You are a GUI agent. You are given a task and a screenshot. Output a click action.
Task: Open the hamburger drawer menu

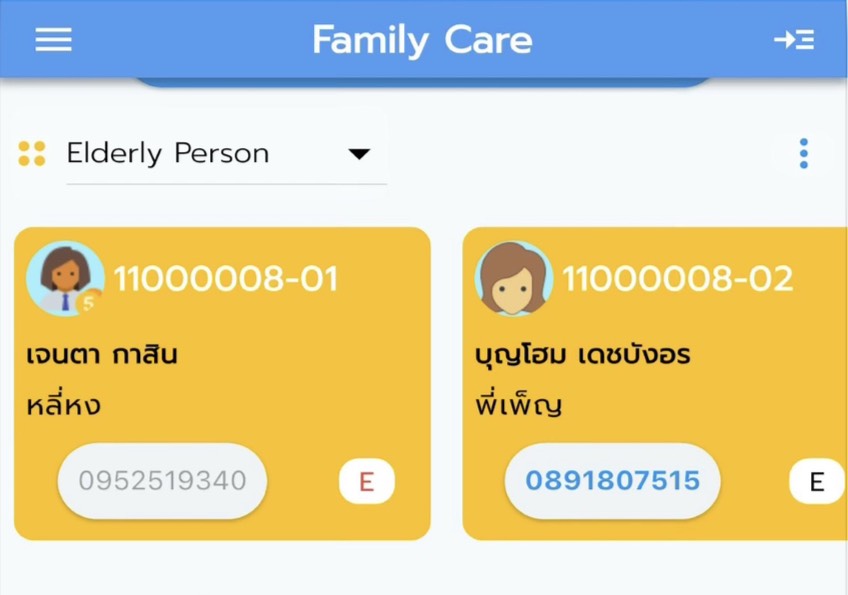(x=54, y=39)
